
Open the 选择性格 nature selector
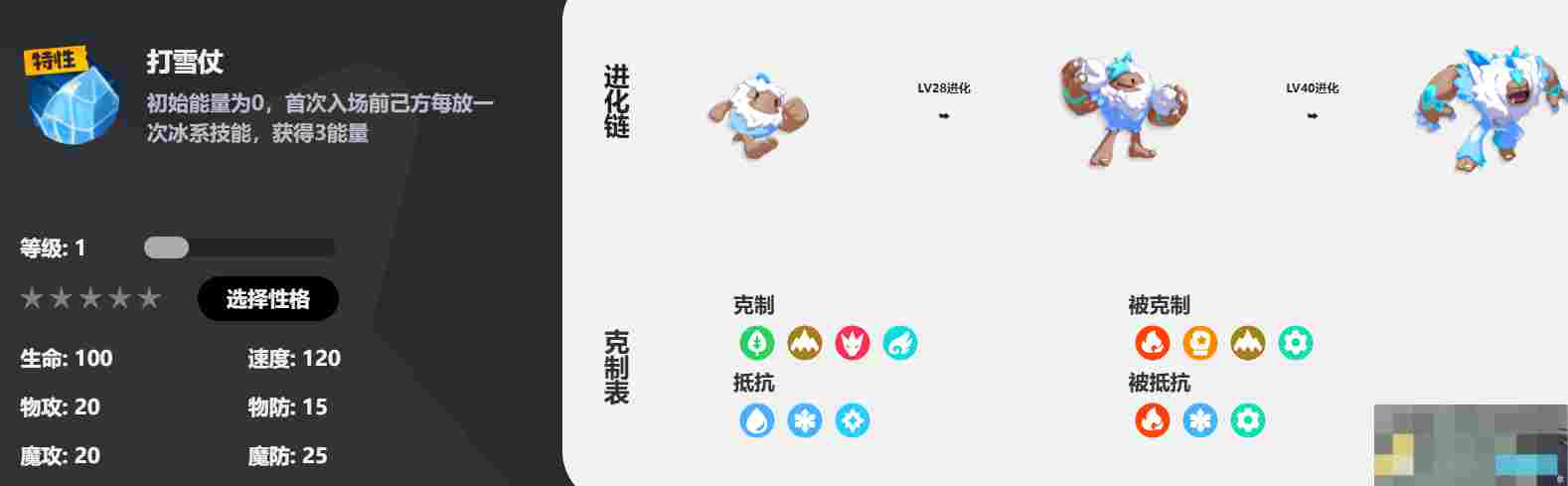pos(267,299)
